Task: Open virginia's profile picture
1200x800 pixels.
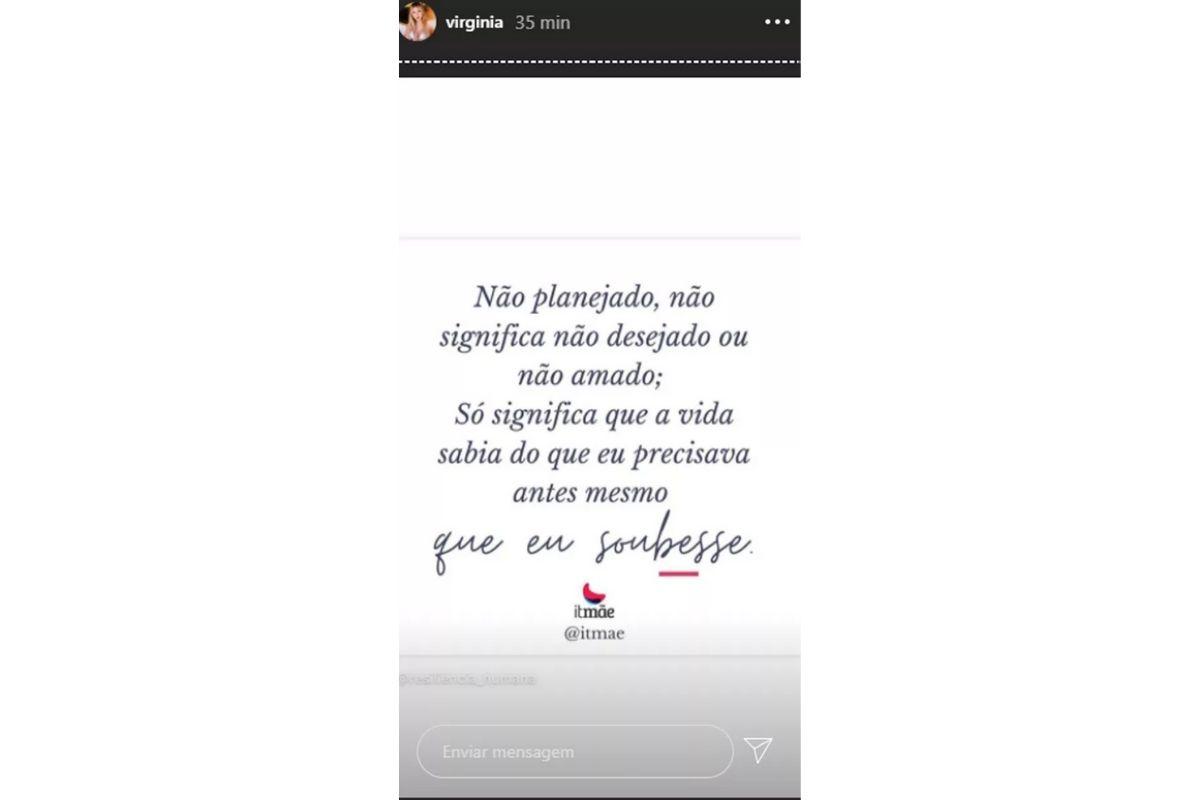Action: pyautogui.click(x=417, y=22)
